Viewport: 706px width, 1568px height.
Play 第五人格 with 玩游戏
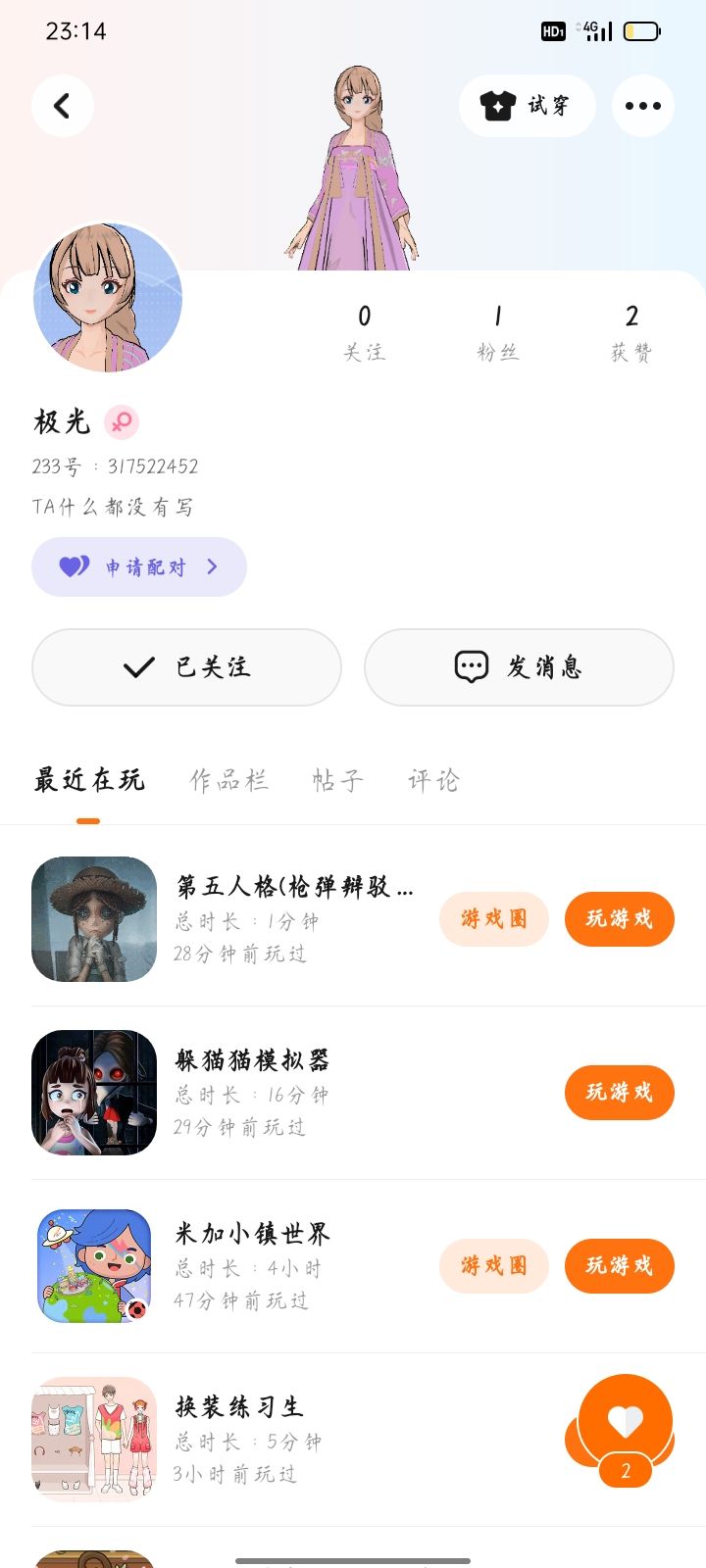pos(619,919)
